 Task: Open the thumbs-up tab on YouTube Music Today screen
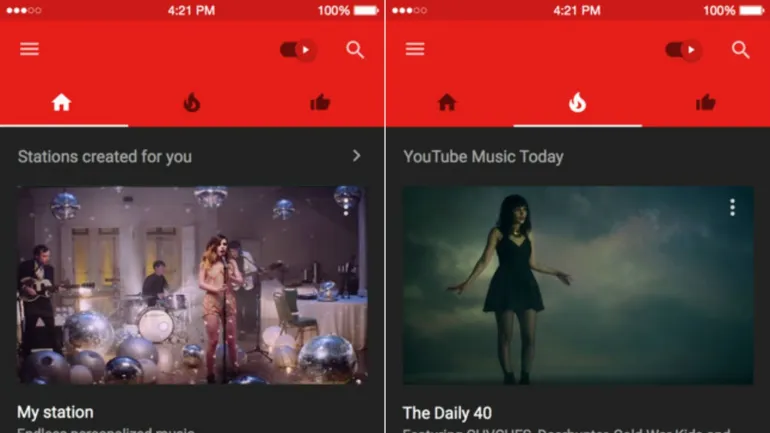pos(705,102)
